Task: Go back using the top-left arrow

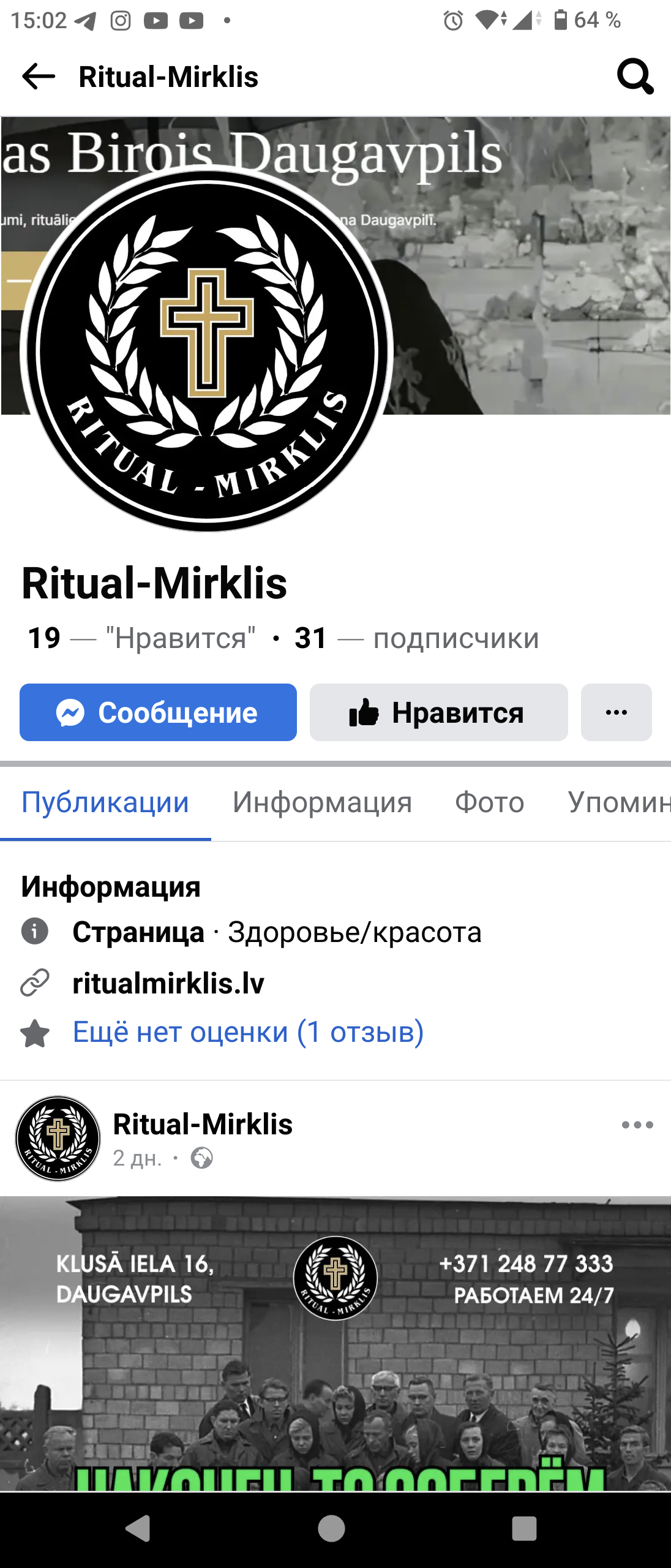Action: (x=38, y=77)
